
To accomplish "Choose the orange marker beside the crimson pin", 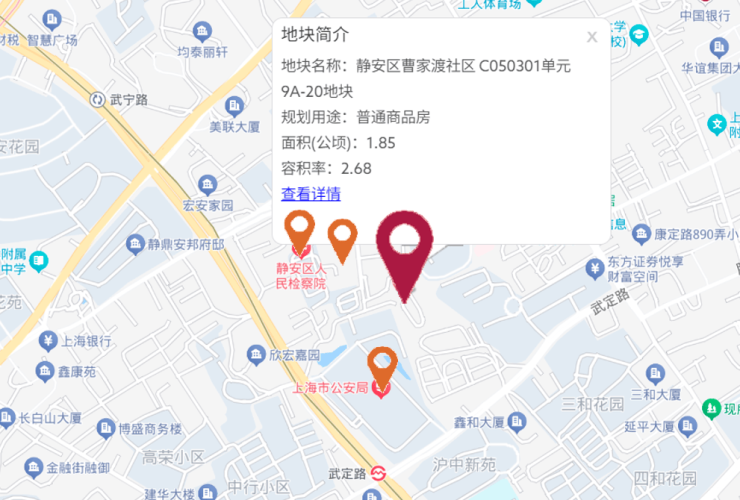I will tap(342, 236).
